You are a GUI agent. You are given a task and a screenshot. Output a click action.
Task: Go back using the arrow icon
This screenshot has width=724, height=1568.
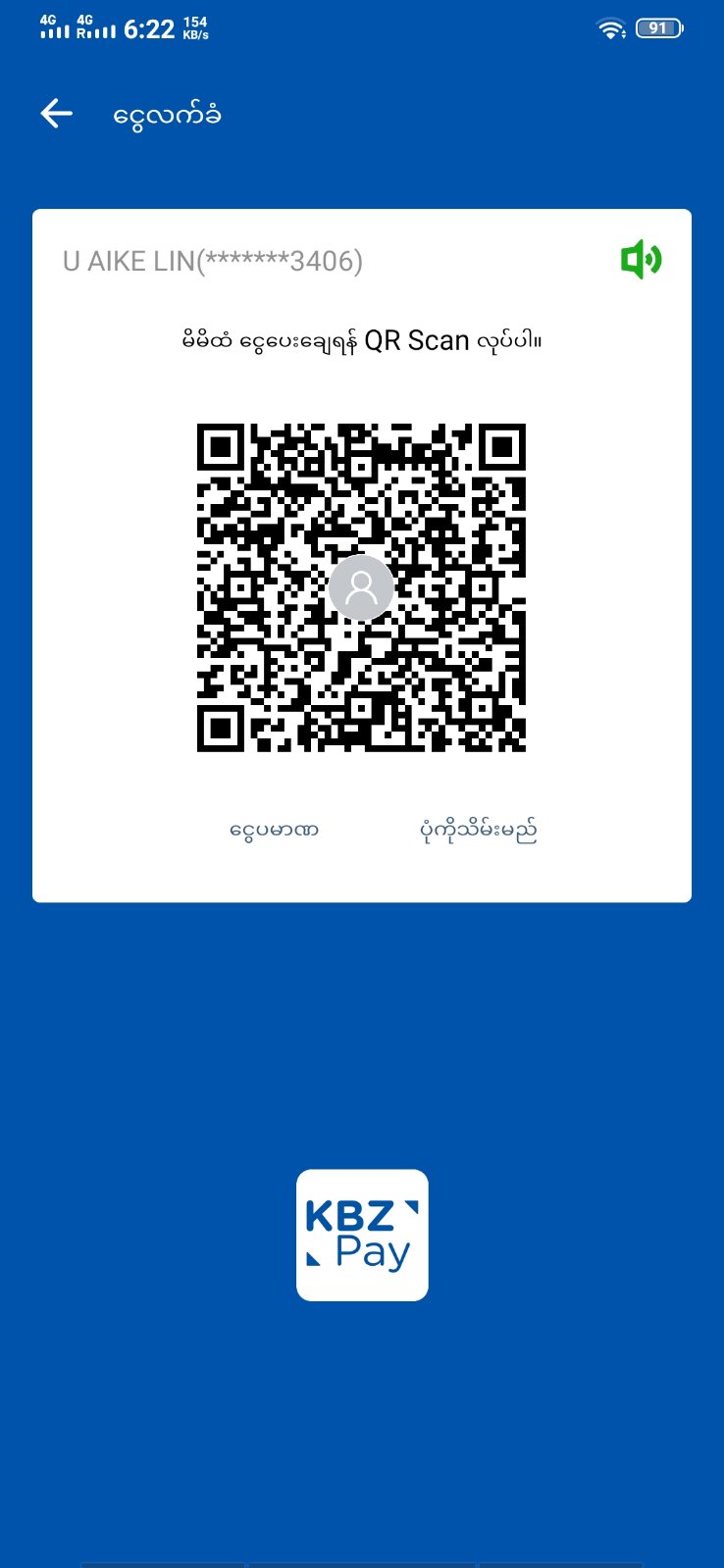tap(57, 114)
